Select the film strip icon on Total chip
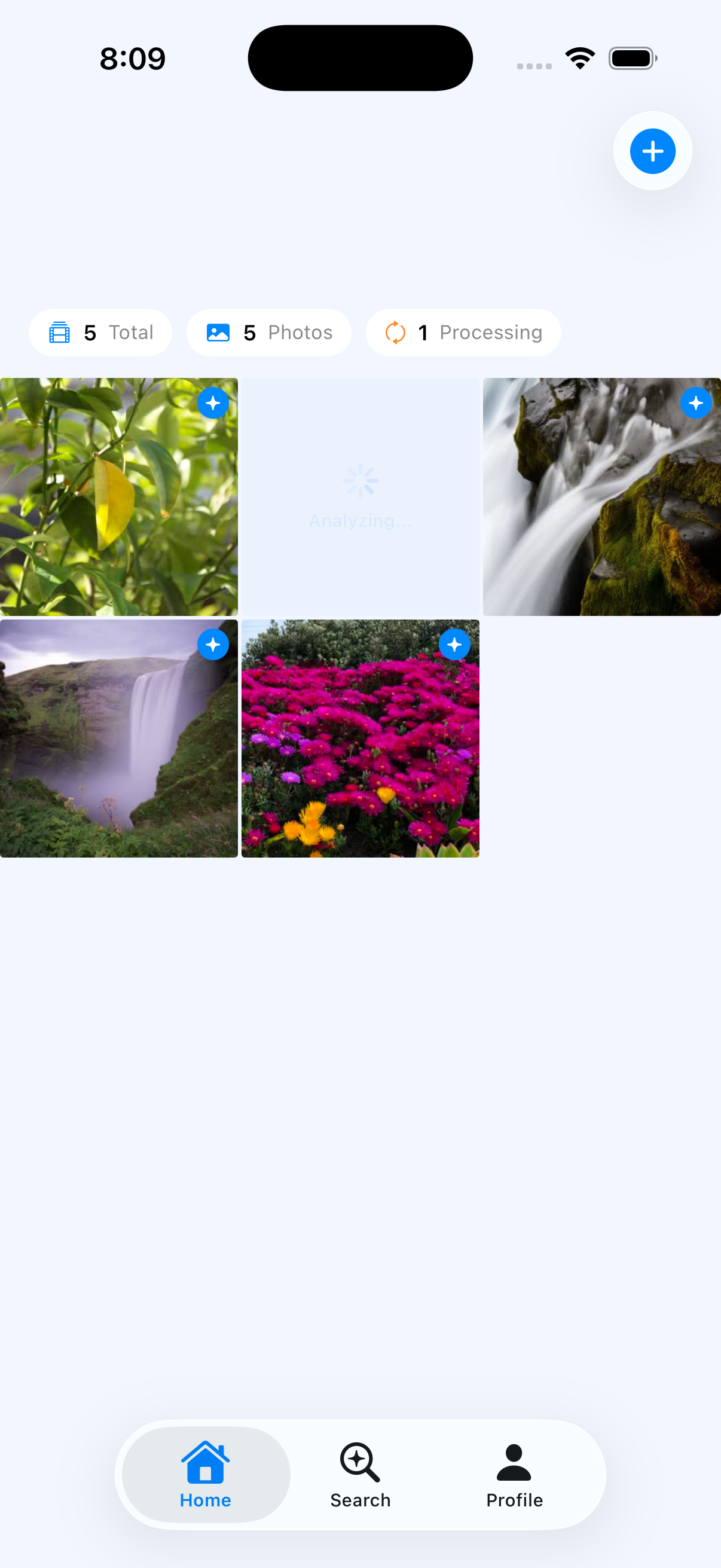 [x=60, y=332]
